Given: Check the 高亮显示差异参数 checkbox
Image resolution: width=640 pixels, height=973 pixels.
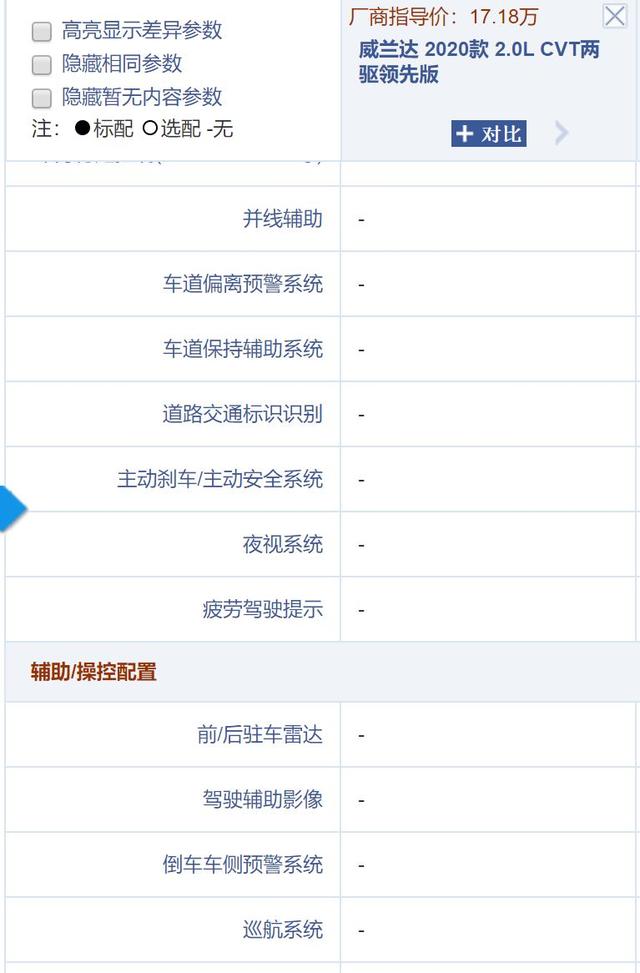Looking at the screenshot, I should pos(42,32).
